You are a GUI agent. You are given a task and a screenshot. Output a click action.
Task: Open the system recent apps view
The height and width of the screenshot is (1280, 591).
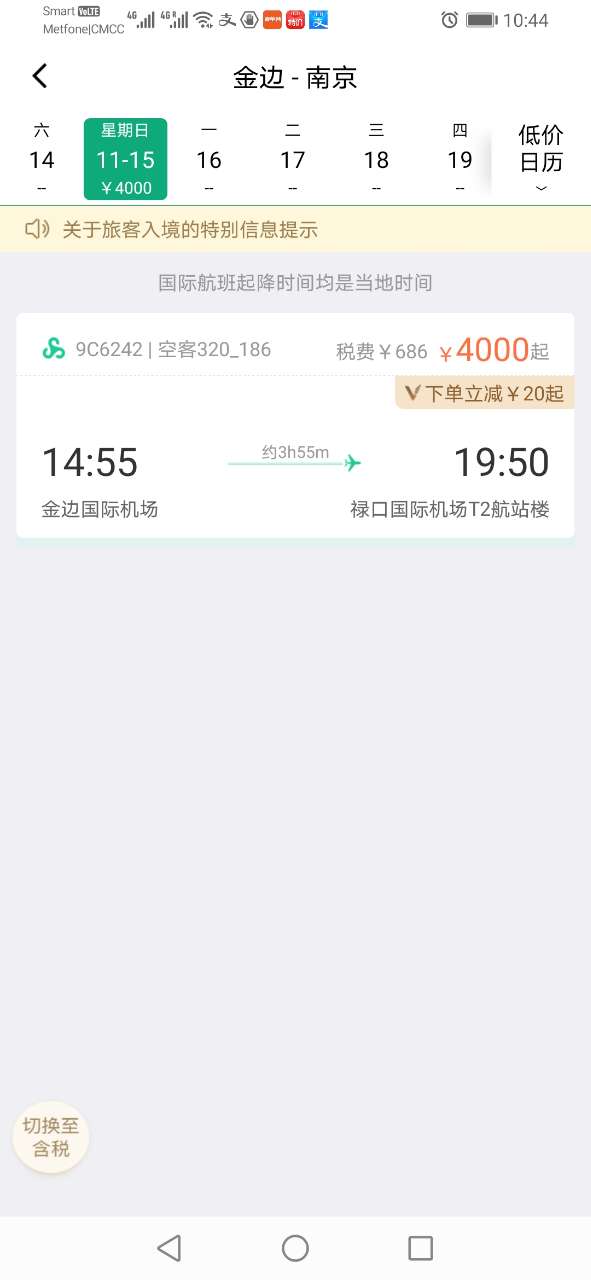pyautogui.click(x=421, y=1248)
